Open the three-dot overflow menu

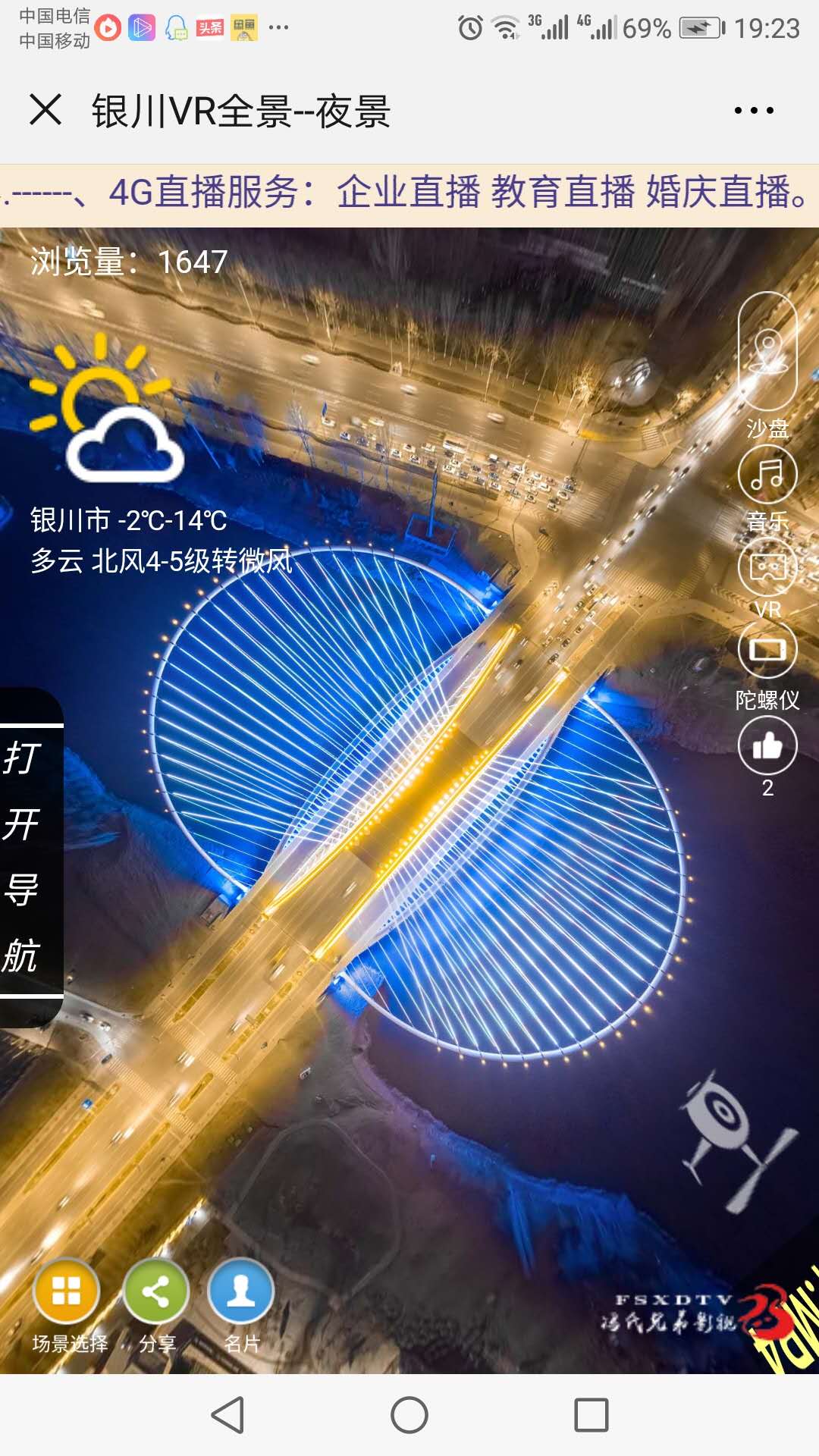click(754, 111)
